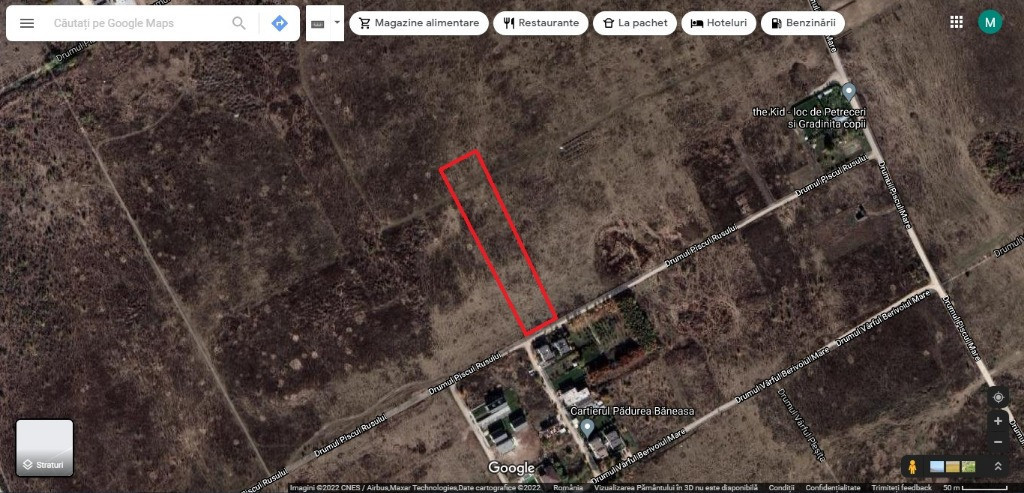The width and height of the screenshot is (1024, 493).
Task: Select the Magazine alimentare chip
Action: (418, 23)
